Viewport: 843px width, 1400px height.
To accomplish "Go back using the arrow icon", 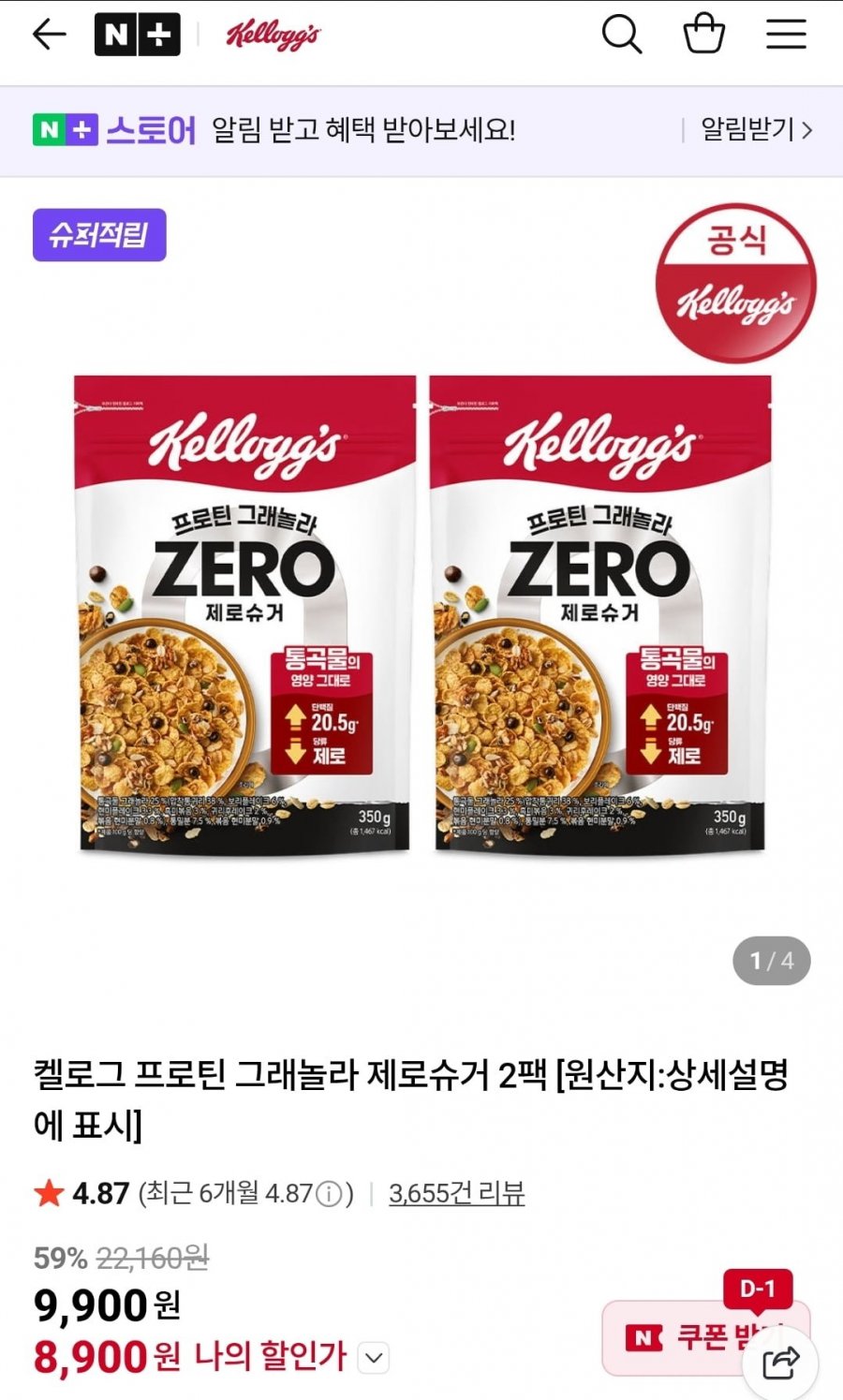I will (x=49, y=36).
